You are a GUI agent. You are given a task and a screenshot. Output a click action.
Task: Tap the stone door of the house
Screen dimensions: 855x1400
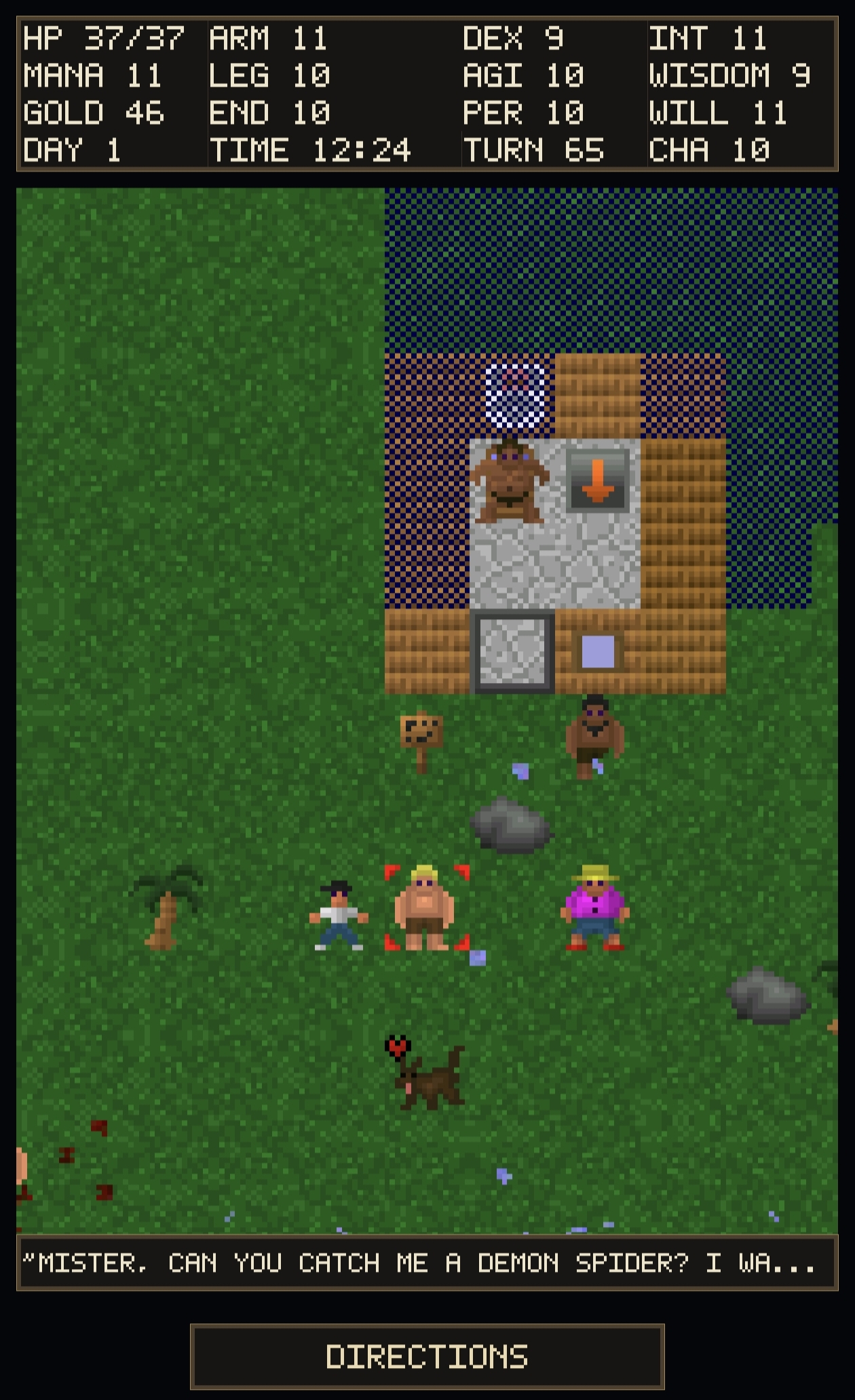tap(512, 651)
